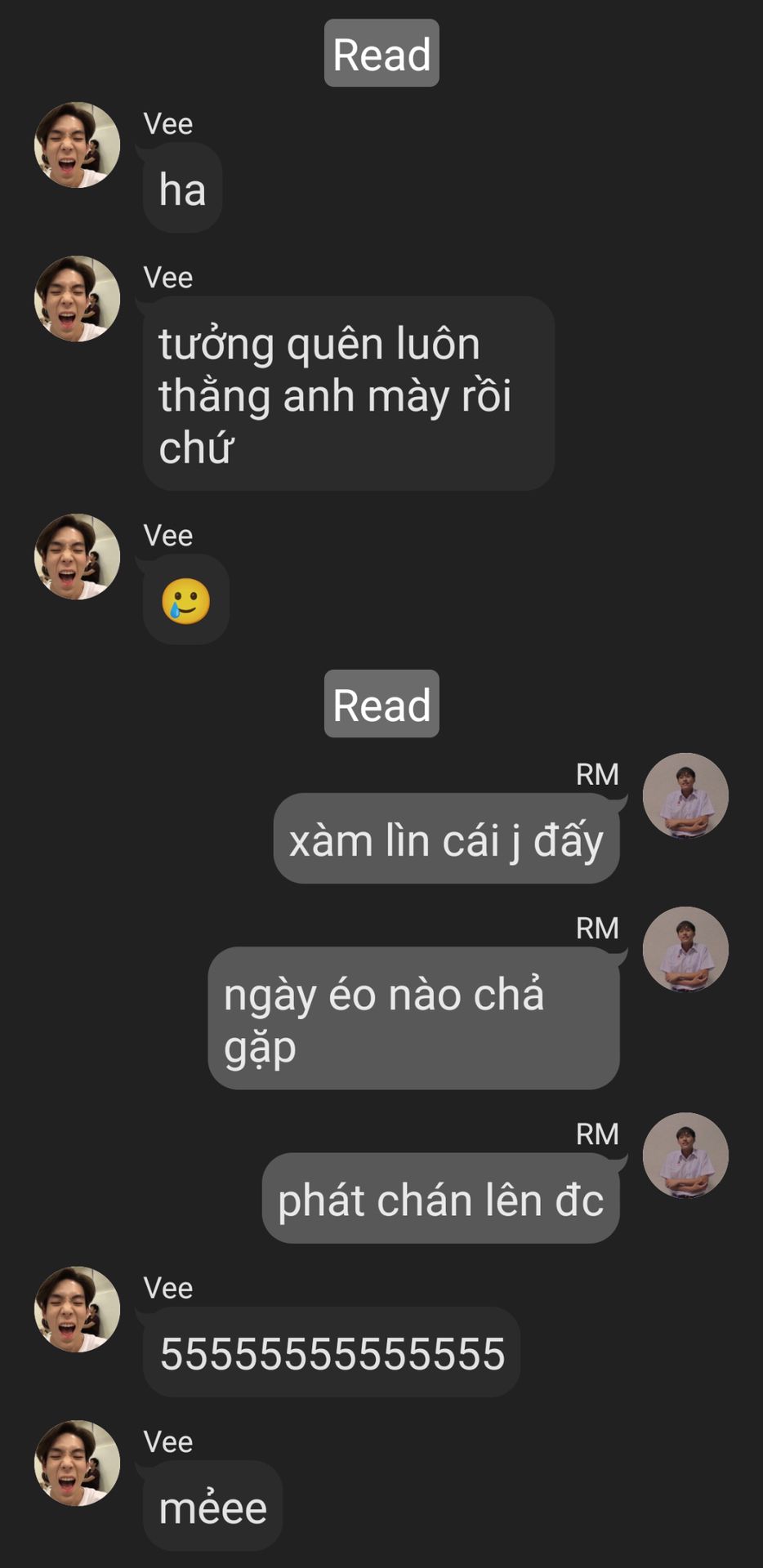Open Vee's avatar beside the "ha" message
This screenshot has height=1568, width=763.
[77, 145]
